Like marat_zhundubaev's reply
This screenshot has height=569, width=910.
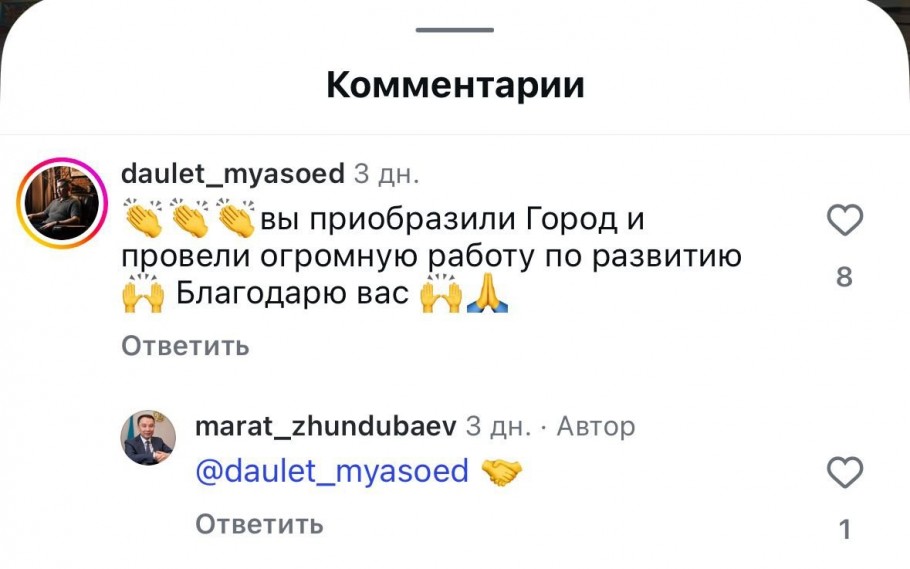pos(845,473)
